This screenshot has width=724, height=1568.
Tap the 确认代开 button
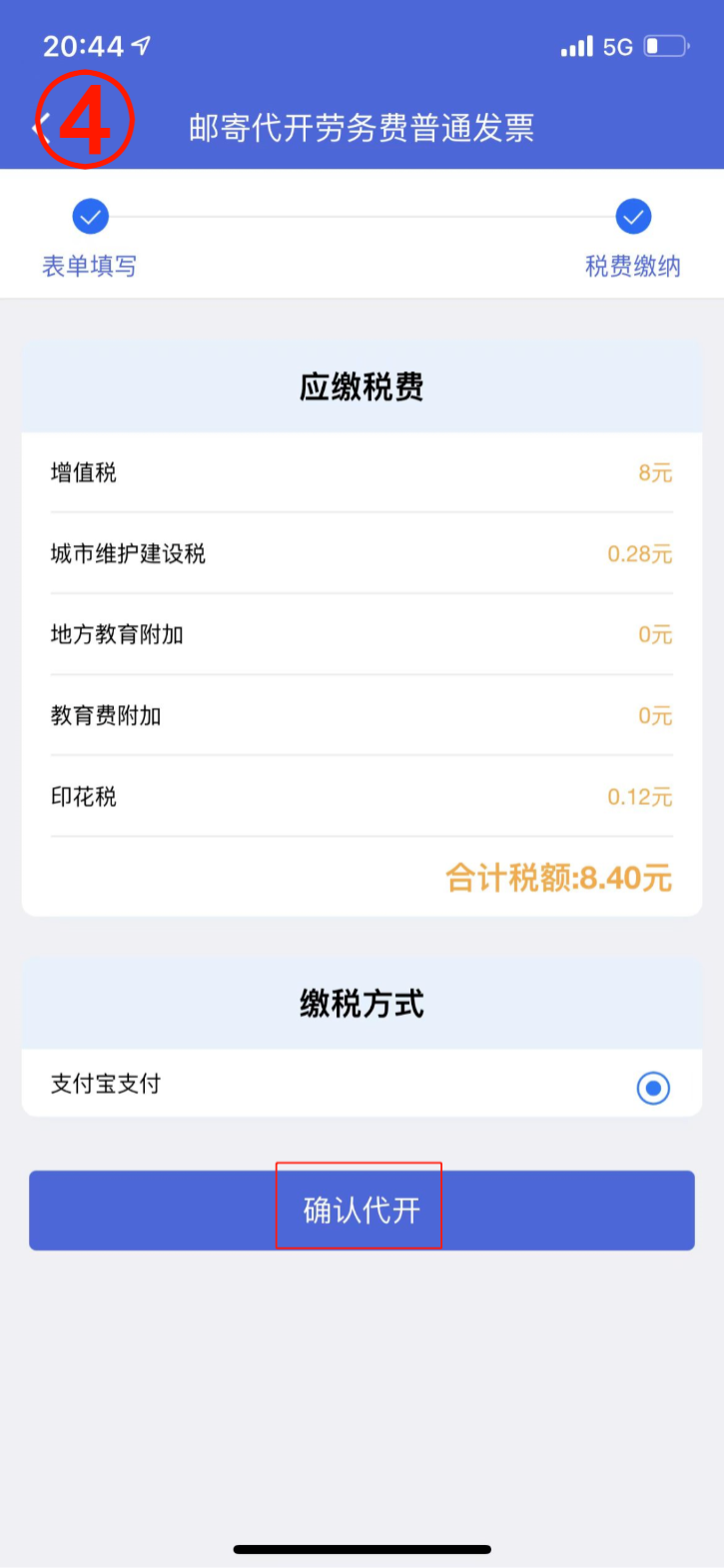[x=362, y=1209]
